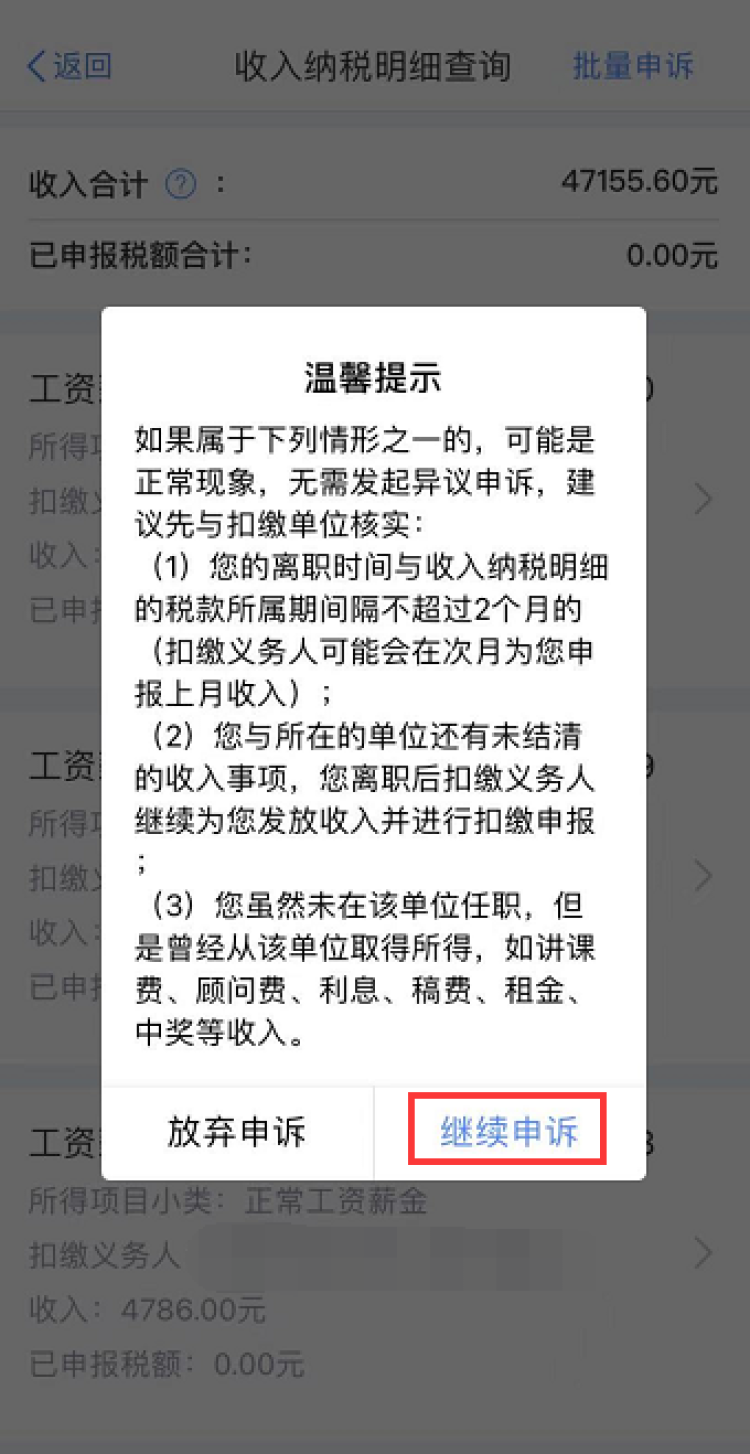Go back with the 返回 arrow
This screenshot has width=750, height=1454.
point(68,67)
